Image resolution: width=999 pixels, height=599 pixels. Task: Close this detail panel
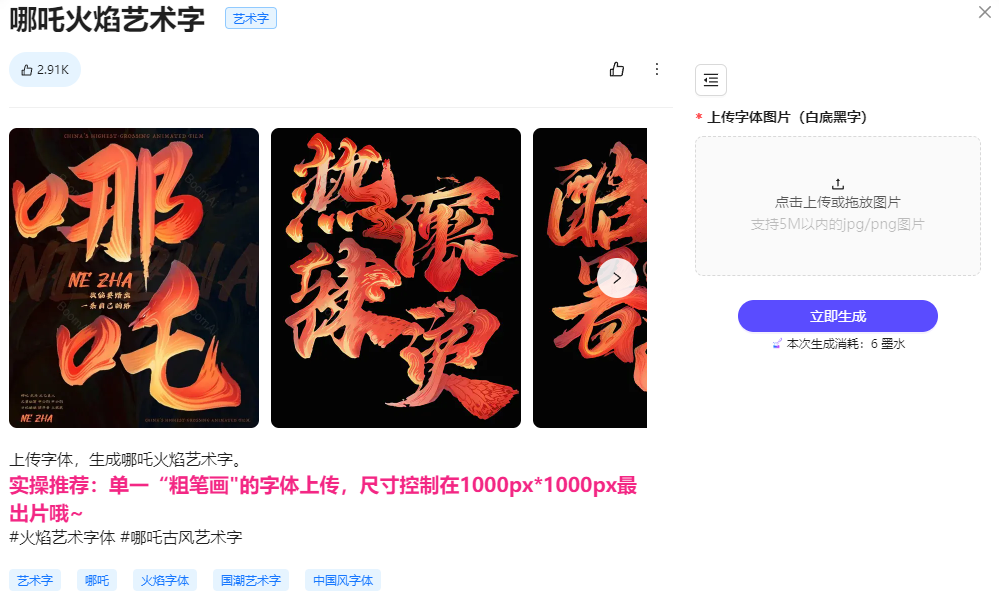[x=984, y=12]
